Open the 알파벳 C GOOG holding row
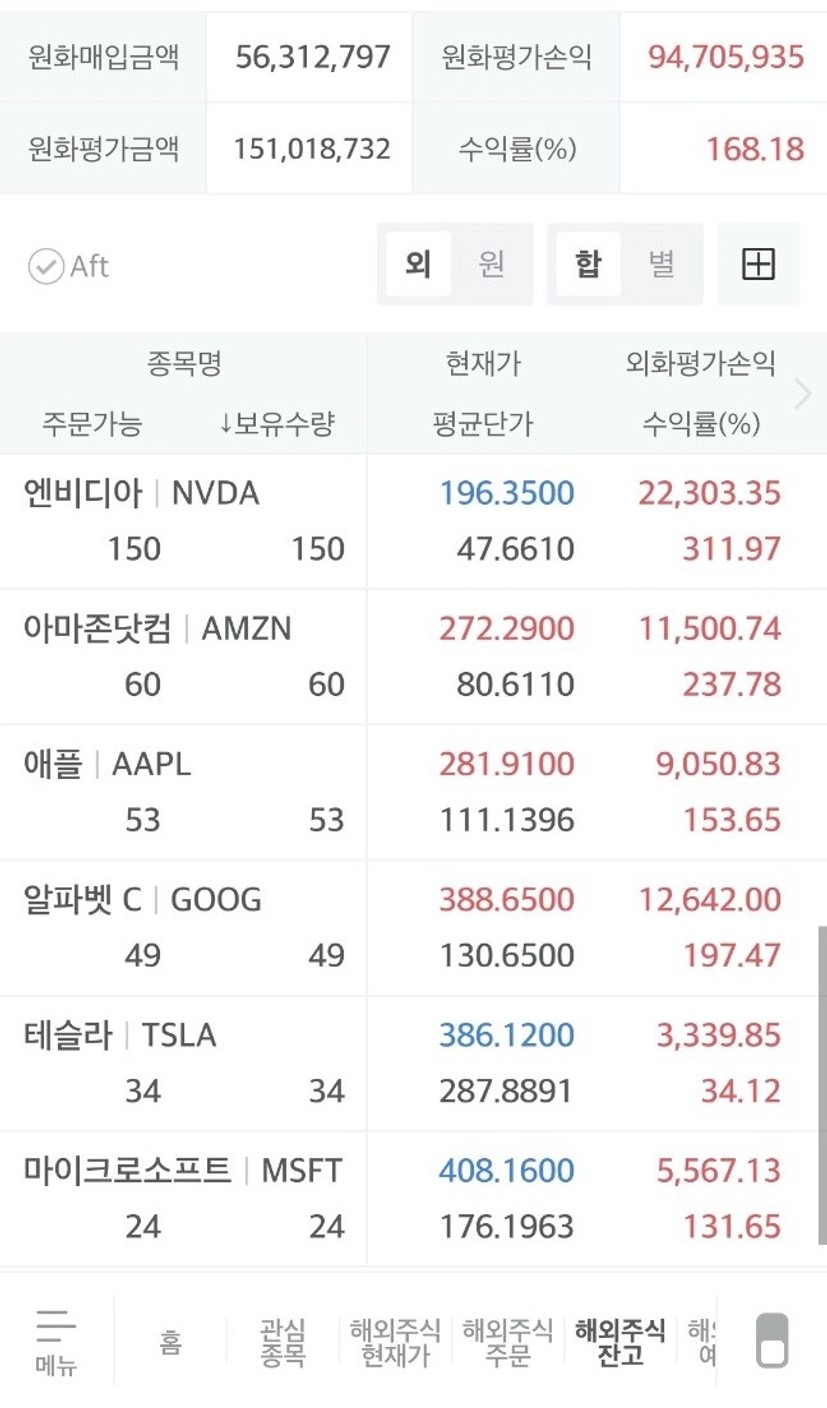This screenshot has width=827, height=1408. point(413,928)
